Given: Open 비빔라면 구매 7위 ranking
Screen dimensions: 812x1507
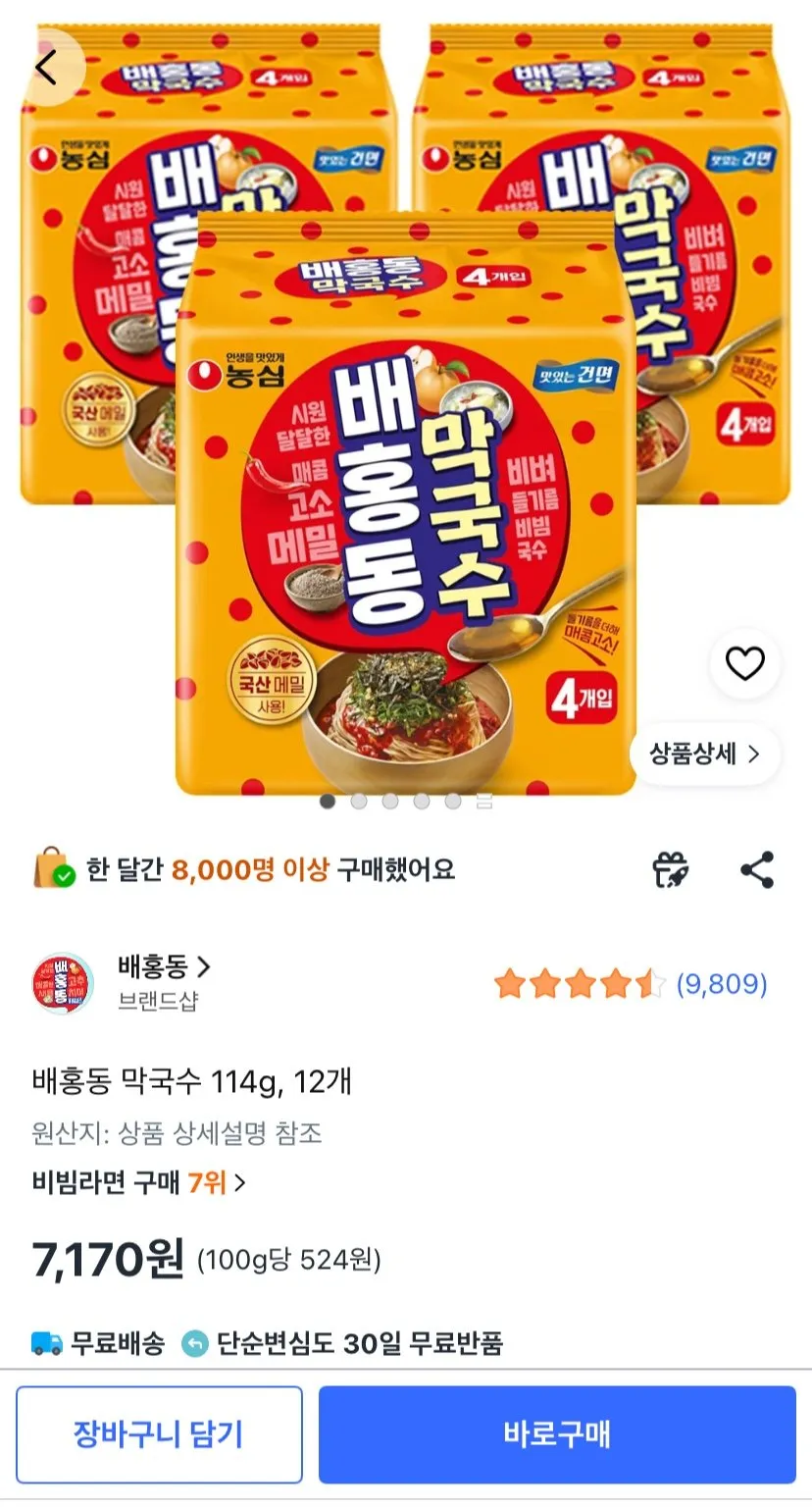Looking at the screenshot, I should (138, 1182).
